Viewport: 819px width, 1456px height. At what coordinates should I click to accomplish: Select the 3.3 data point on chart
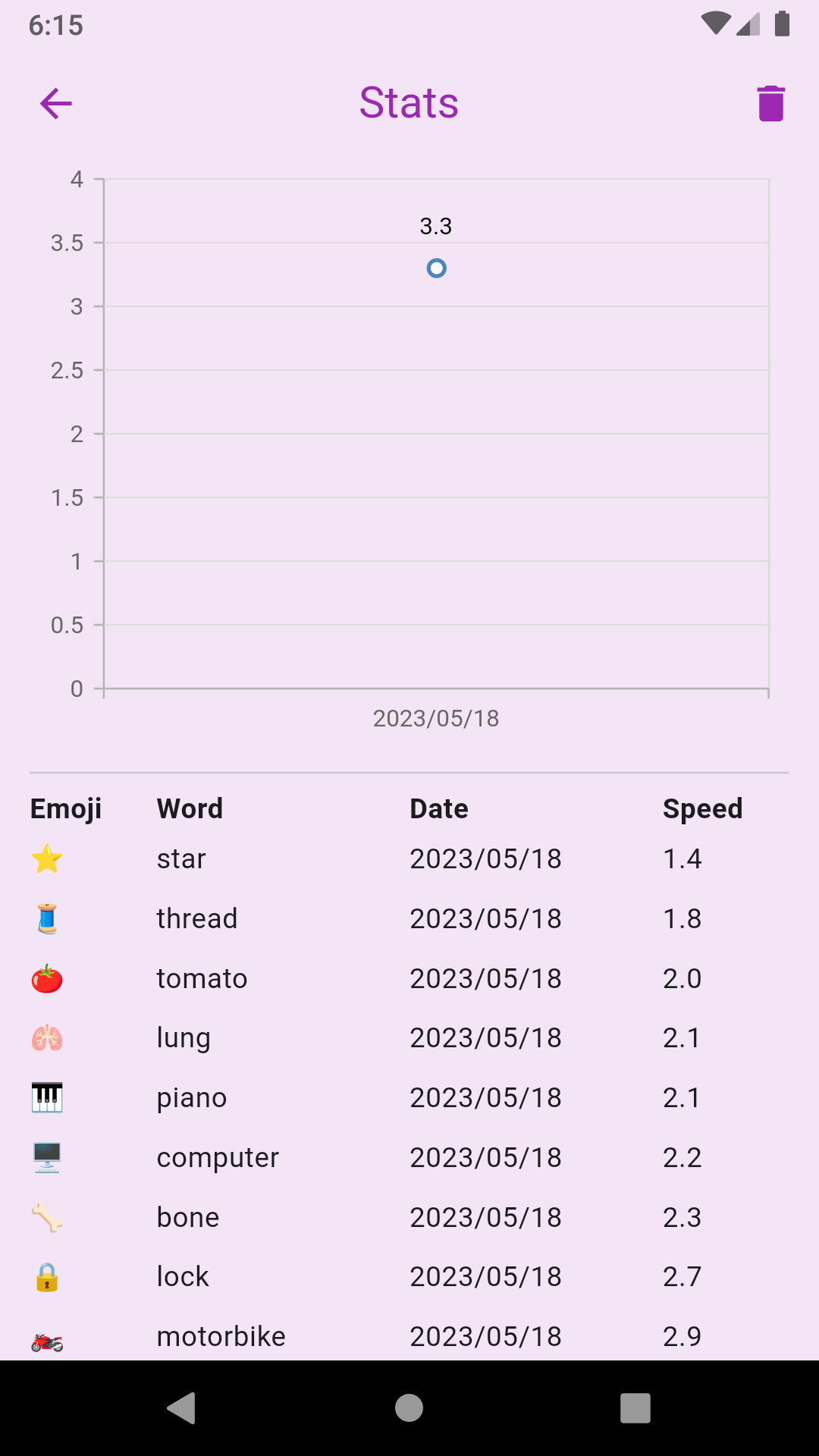pos(436,268)
